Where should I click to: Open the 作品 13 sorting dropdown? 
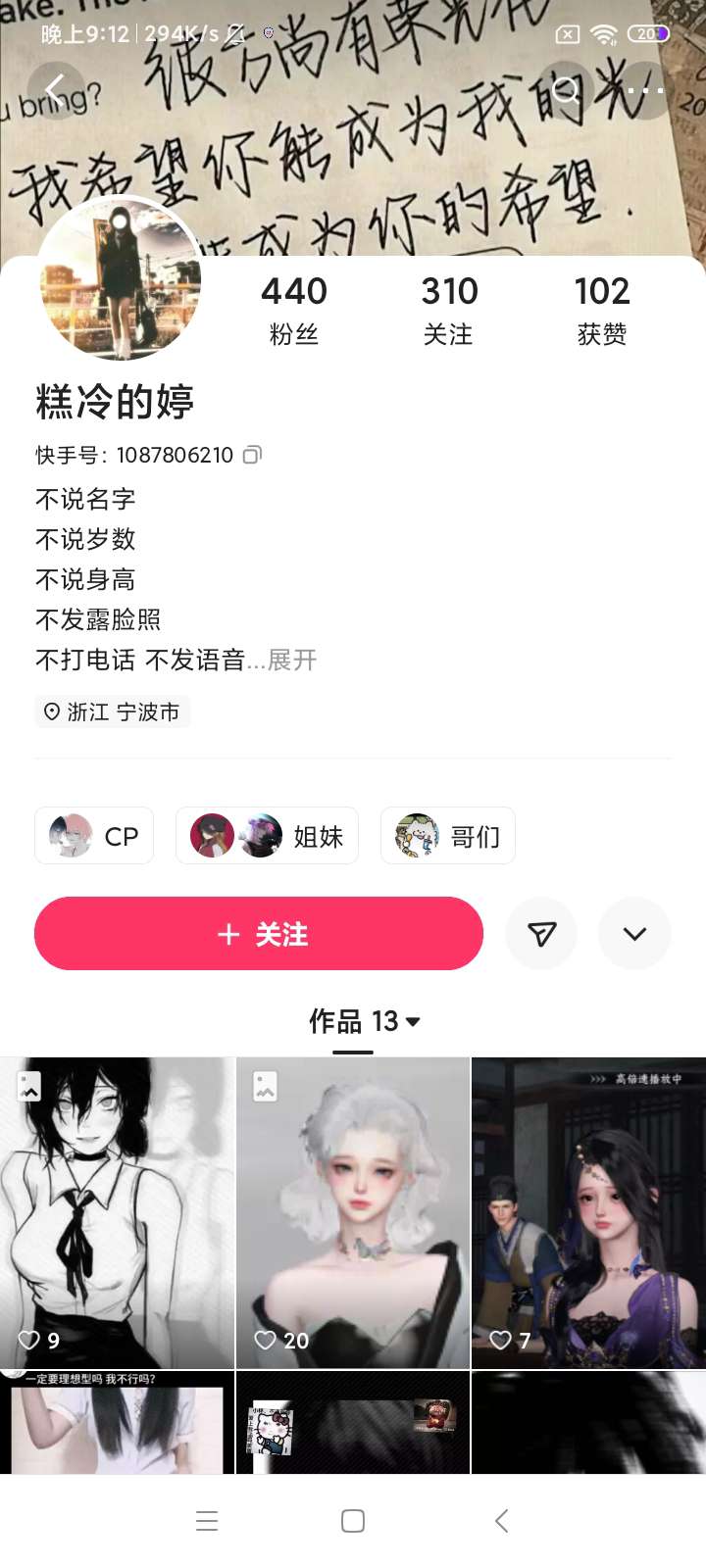(365, 1021)
